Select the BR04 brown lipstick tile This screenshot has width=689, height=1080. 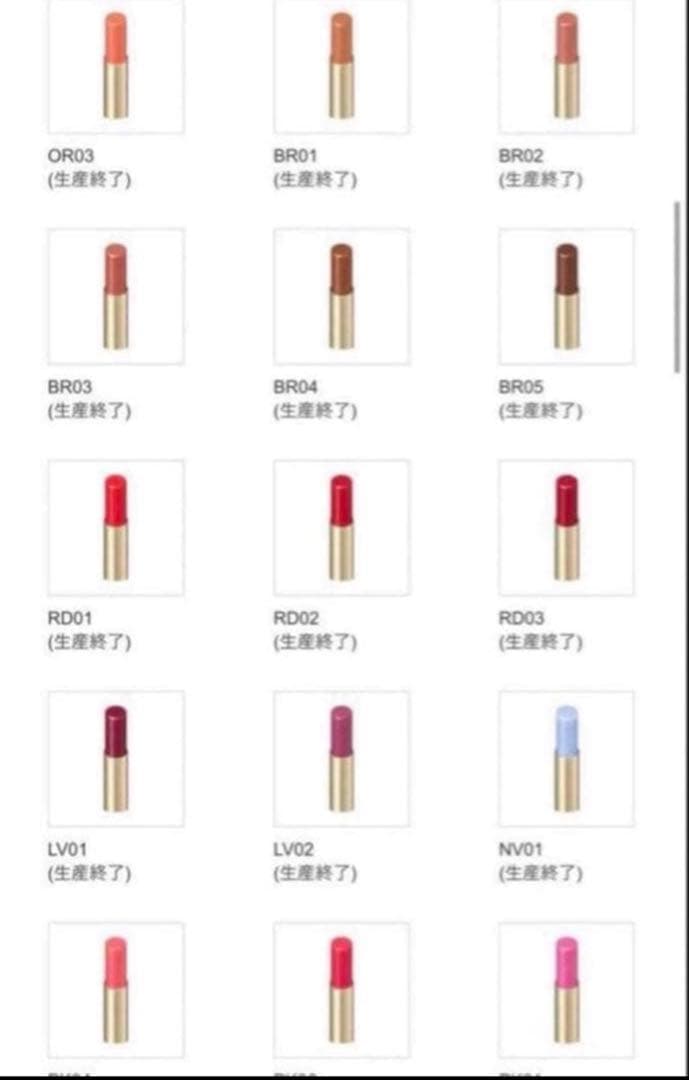(341, 296)
